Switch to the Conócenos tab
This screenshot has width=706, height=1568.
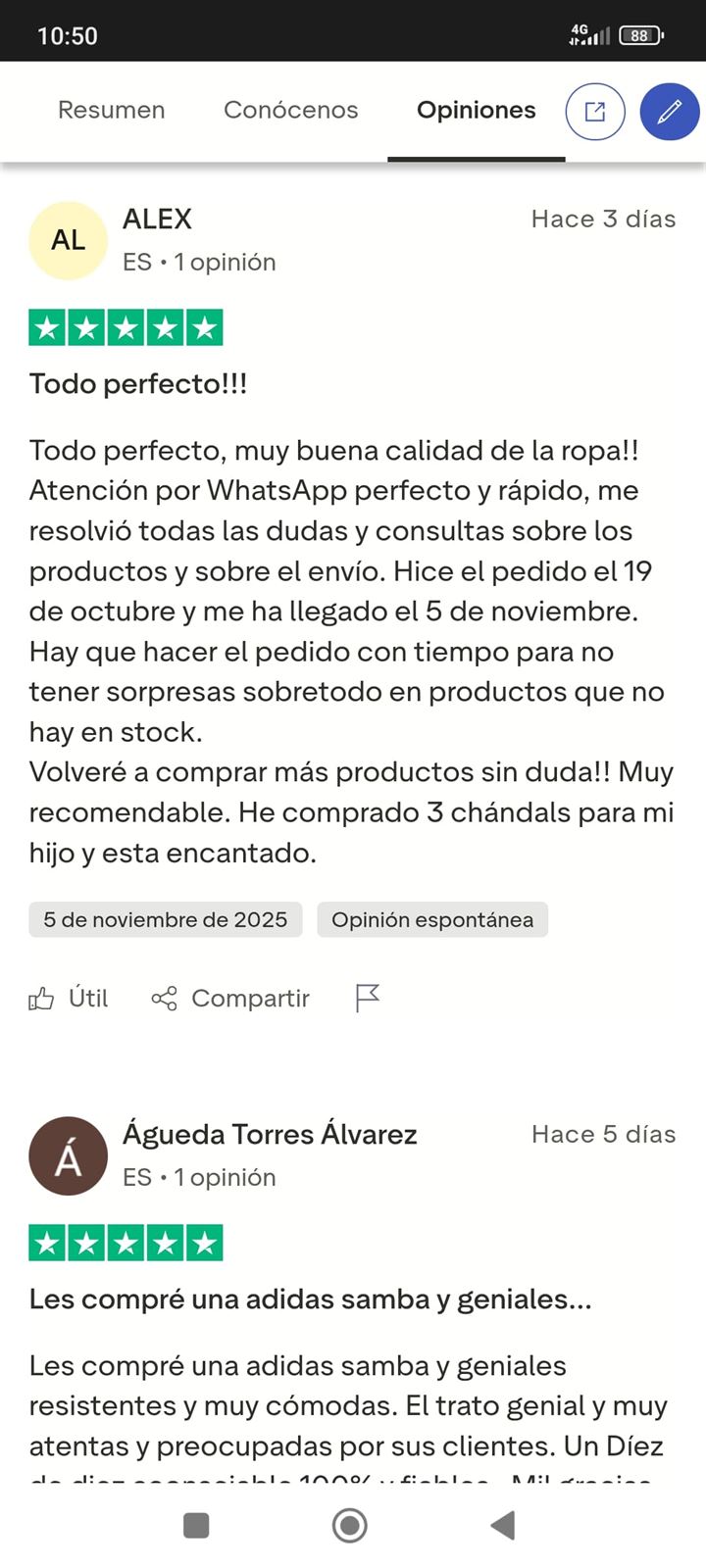pyautogui.click(x=290, y=110)
